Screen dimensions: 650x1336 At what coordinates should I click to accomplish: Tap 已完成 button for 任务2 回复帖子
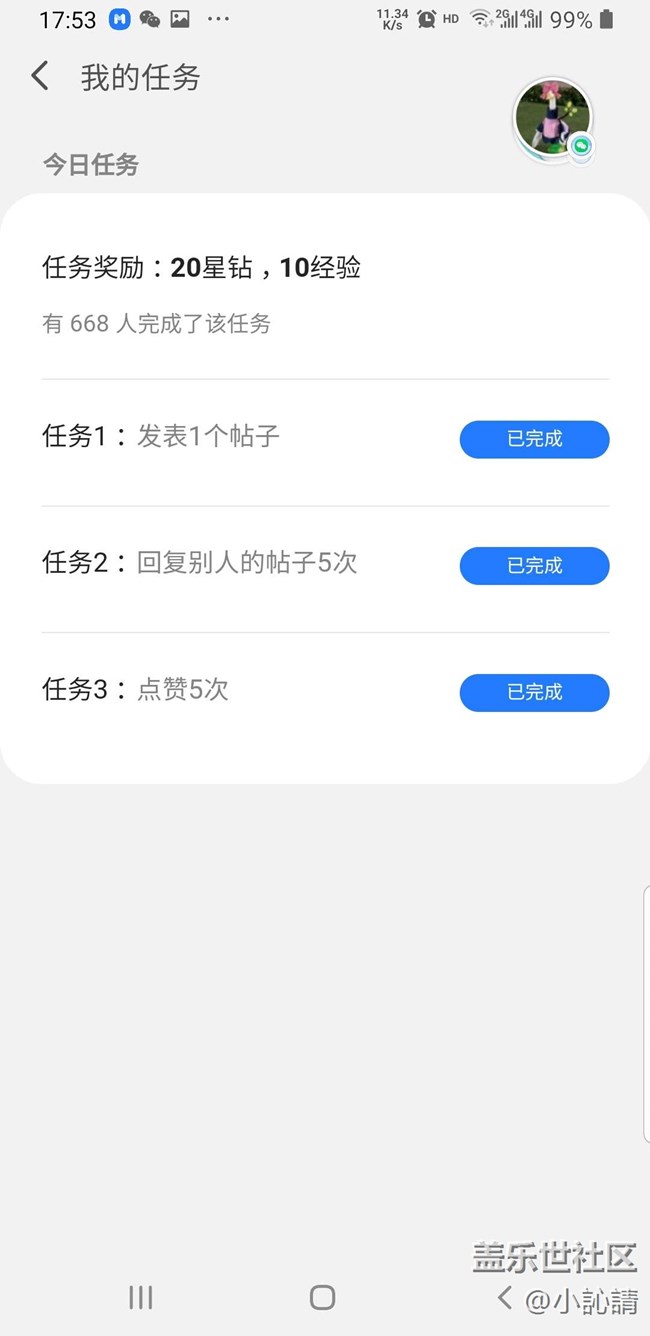(x=534, y=566)
